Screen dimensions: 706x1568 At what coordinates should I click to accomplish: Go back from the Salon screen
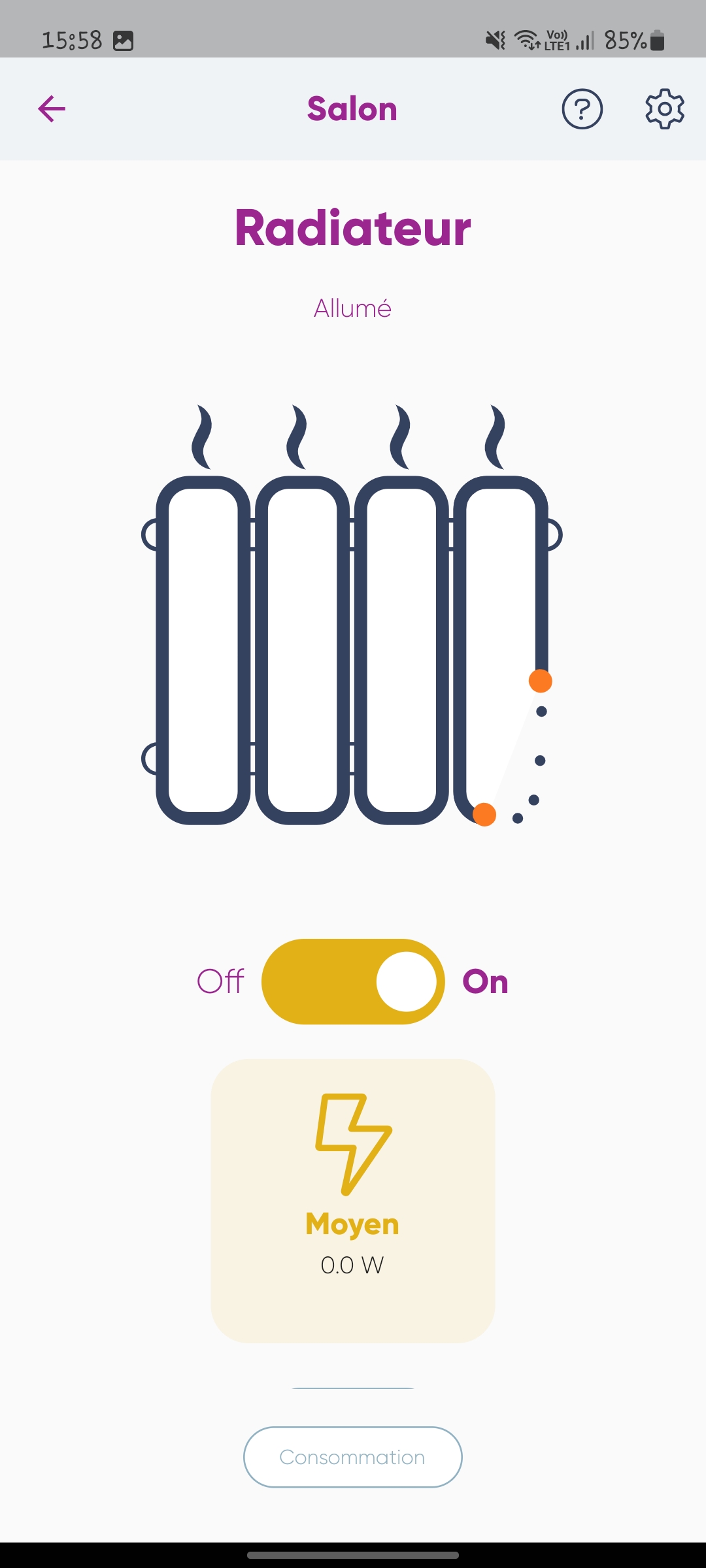click(52, 108)
